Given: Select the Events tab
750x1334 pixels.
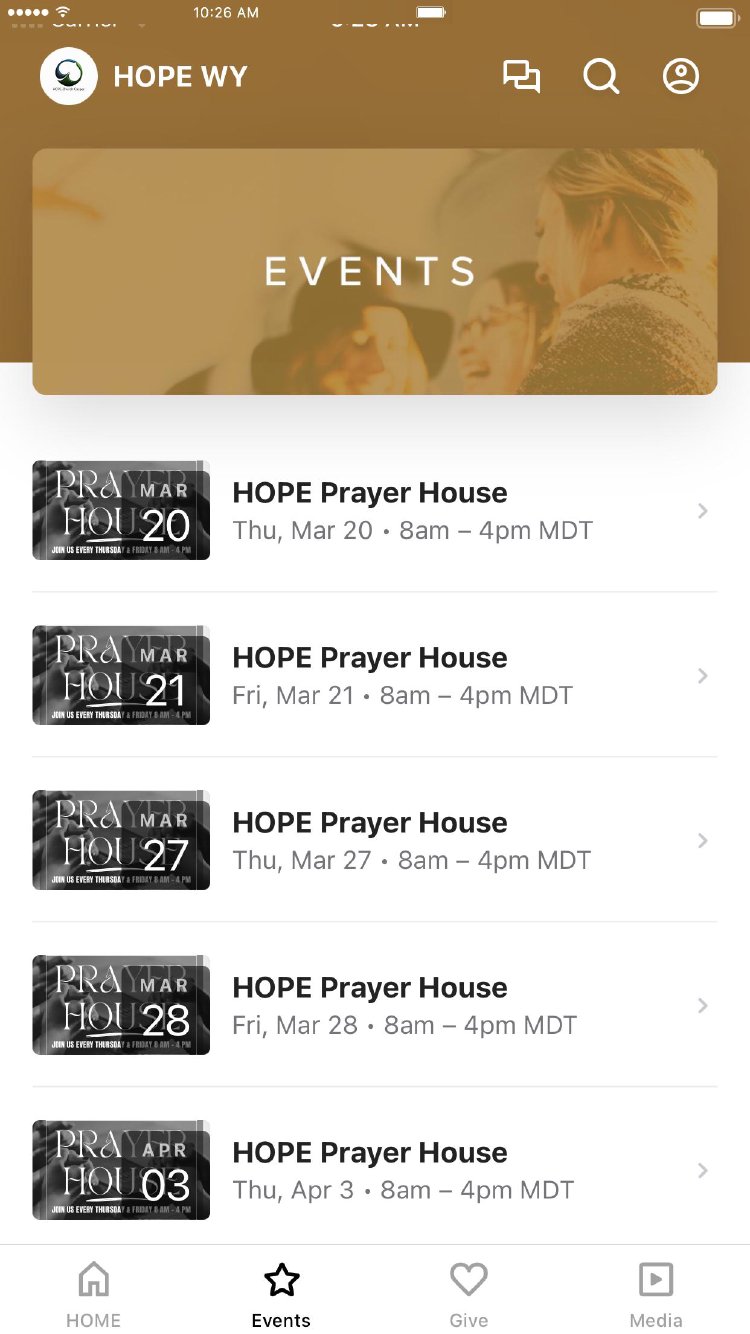Looking at the screenshot, I should tap(281, 1292).
